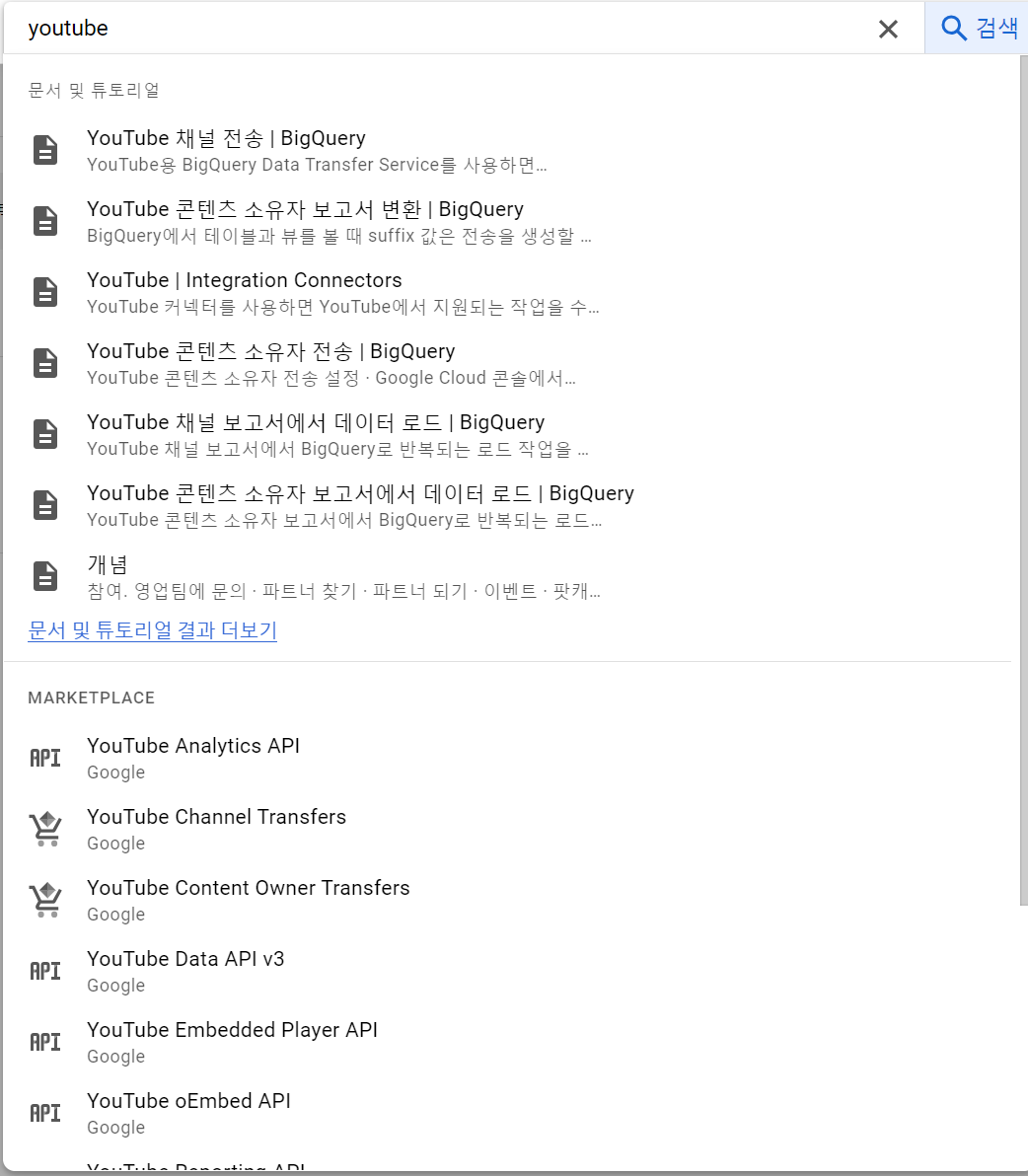Open the 개념 document result
This screenshot has height=1176, width=1028.
click(108, 565)
